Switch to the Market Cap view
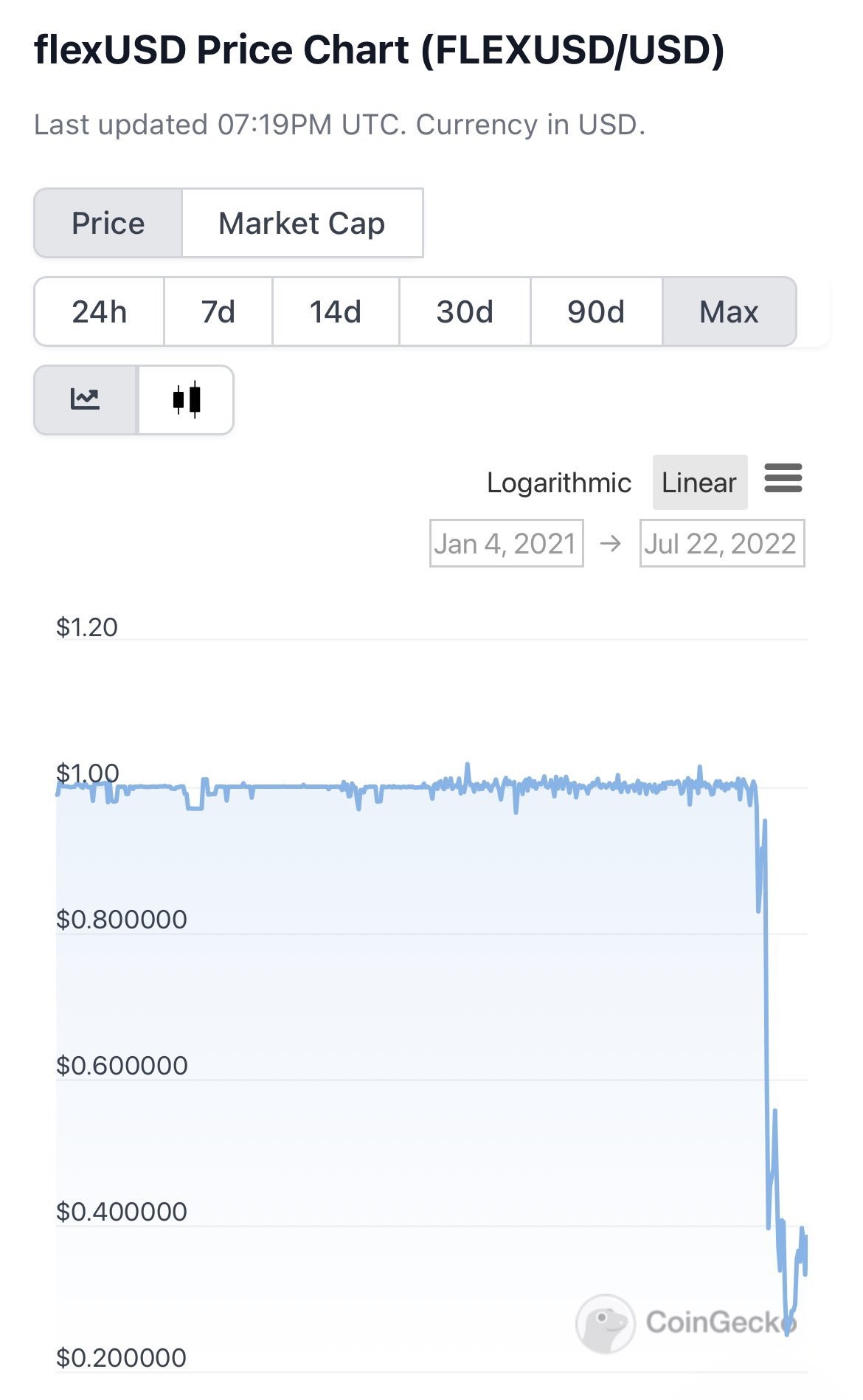 (x=301, y=223)
